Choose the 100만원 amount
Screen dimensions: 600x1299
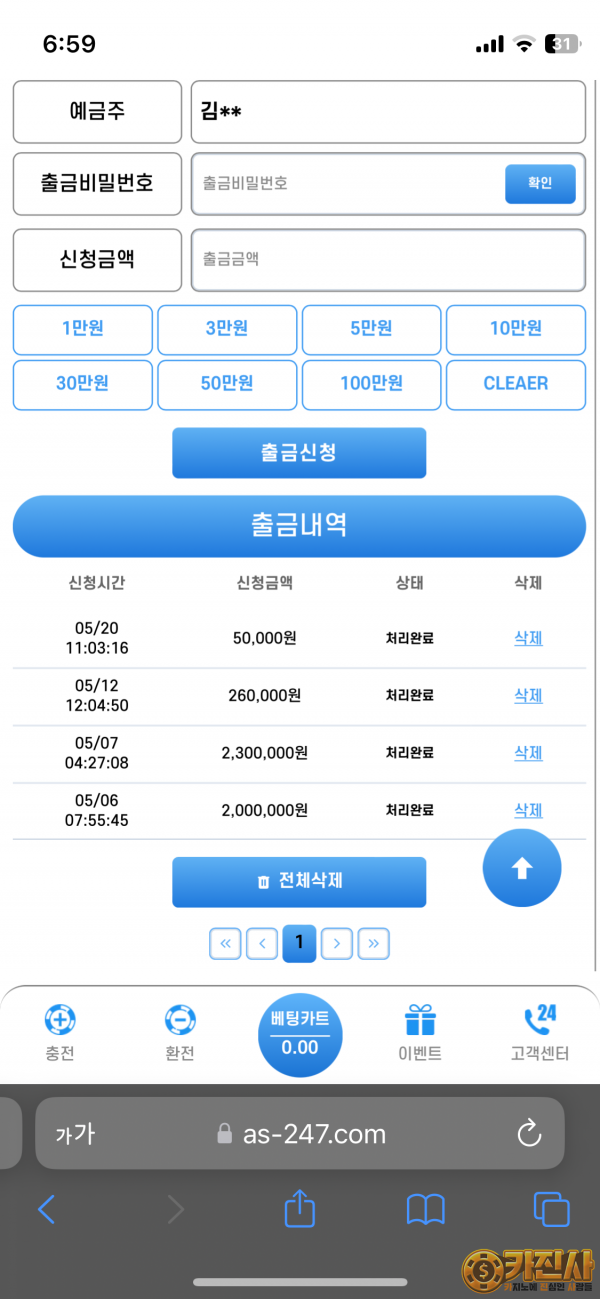(x=371, y=385)
